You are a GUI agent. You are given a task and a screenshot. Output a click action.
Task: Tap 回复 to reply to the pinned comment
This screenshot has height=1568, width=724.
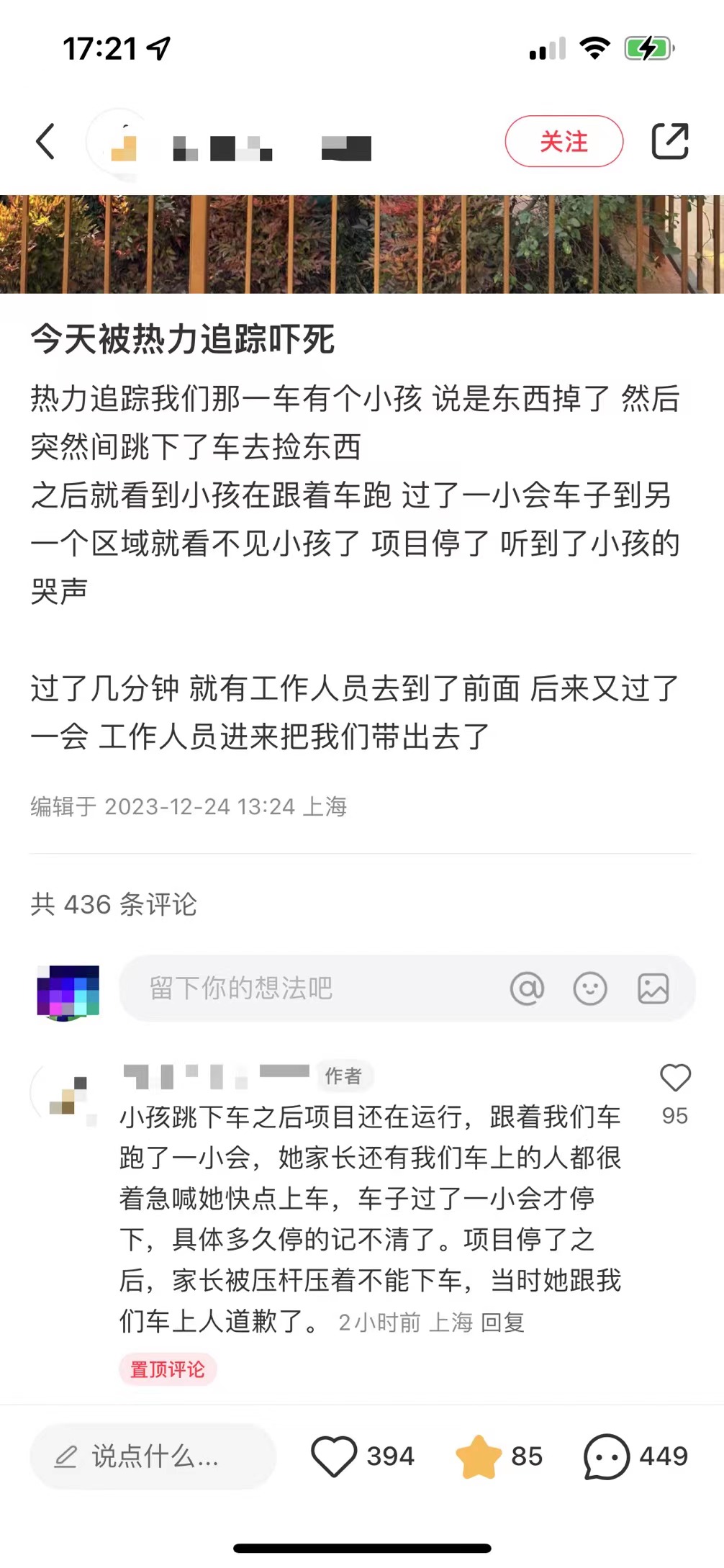point(502,1322)
